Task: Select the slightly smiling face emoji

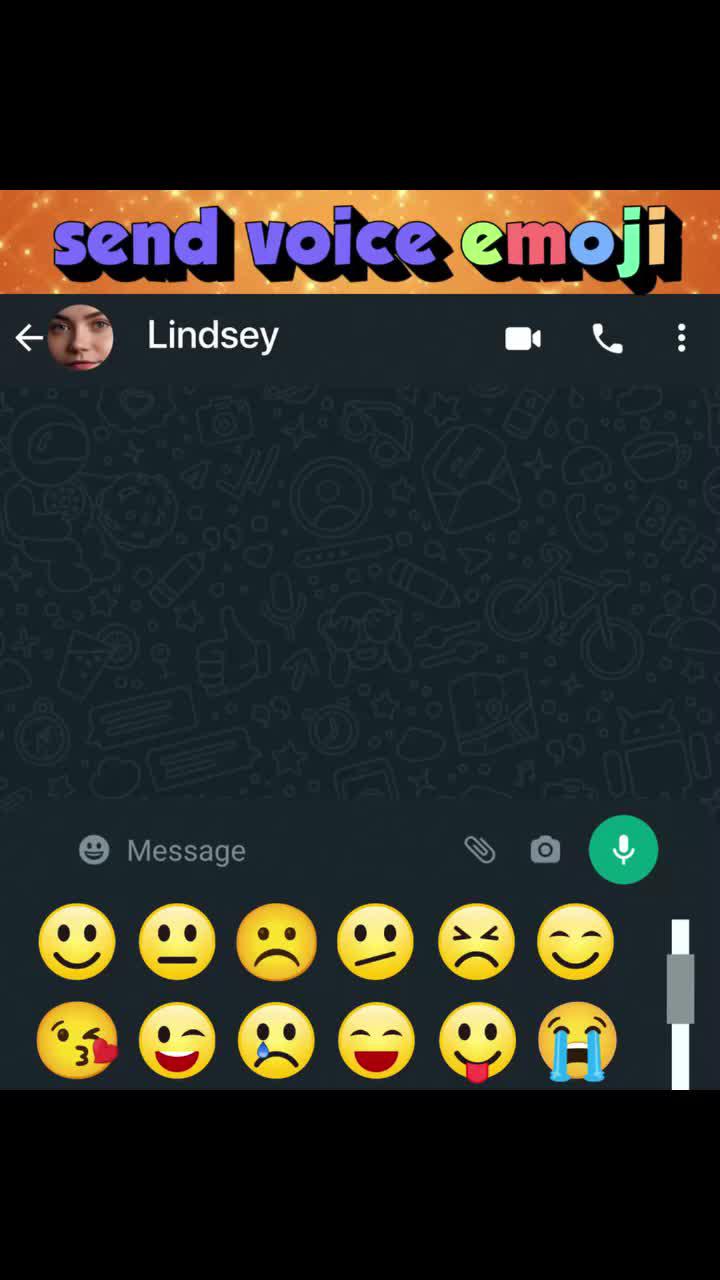Action: (x=77, y=941)
